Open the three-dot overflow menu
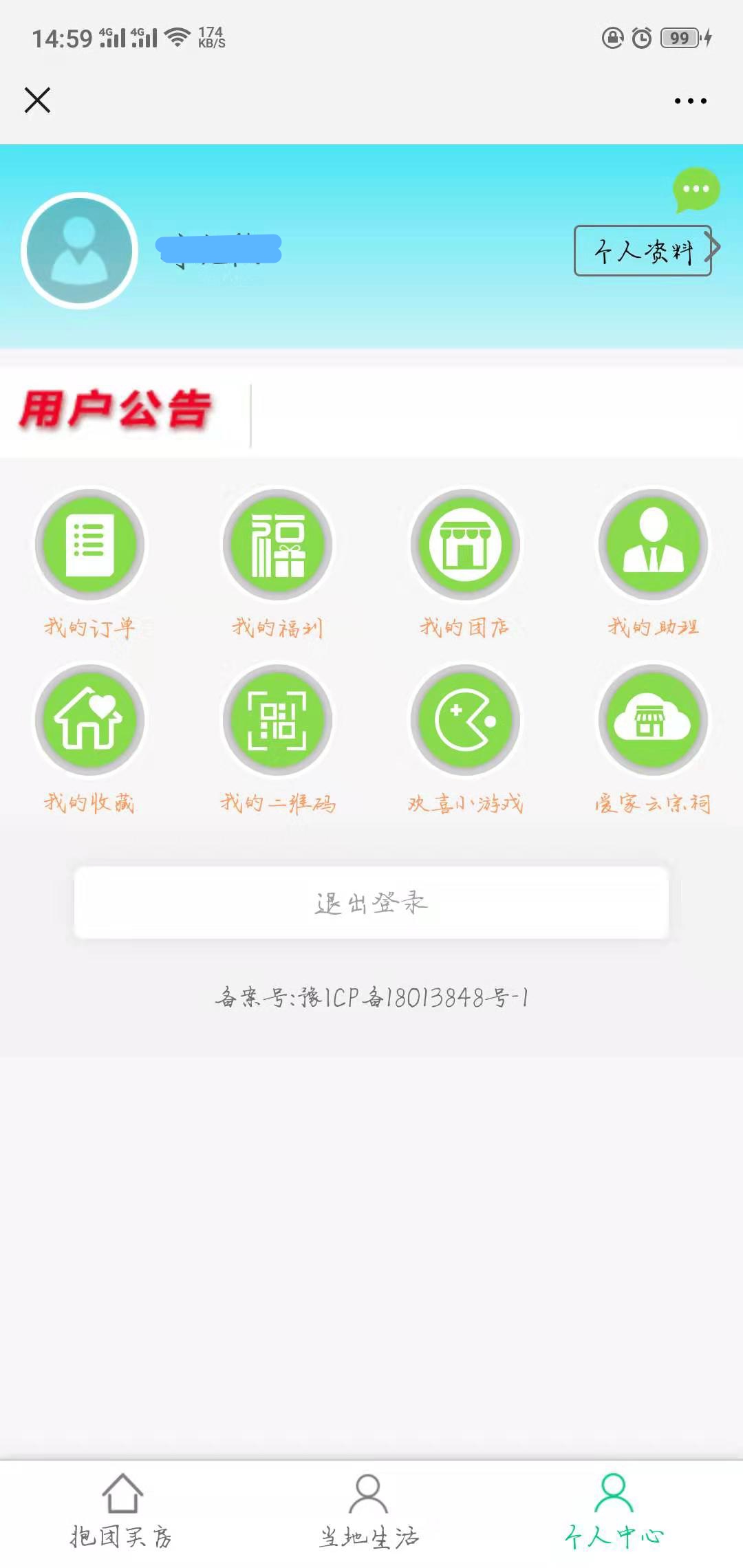 [690, 101]
